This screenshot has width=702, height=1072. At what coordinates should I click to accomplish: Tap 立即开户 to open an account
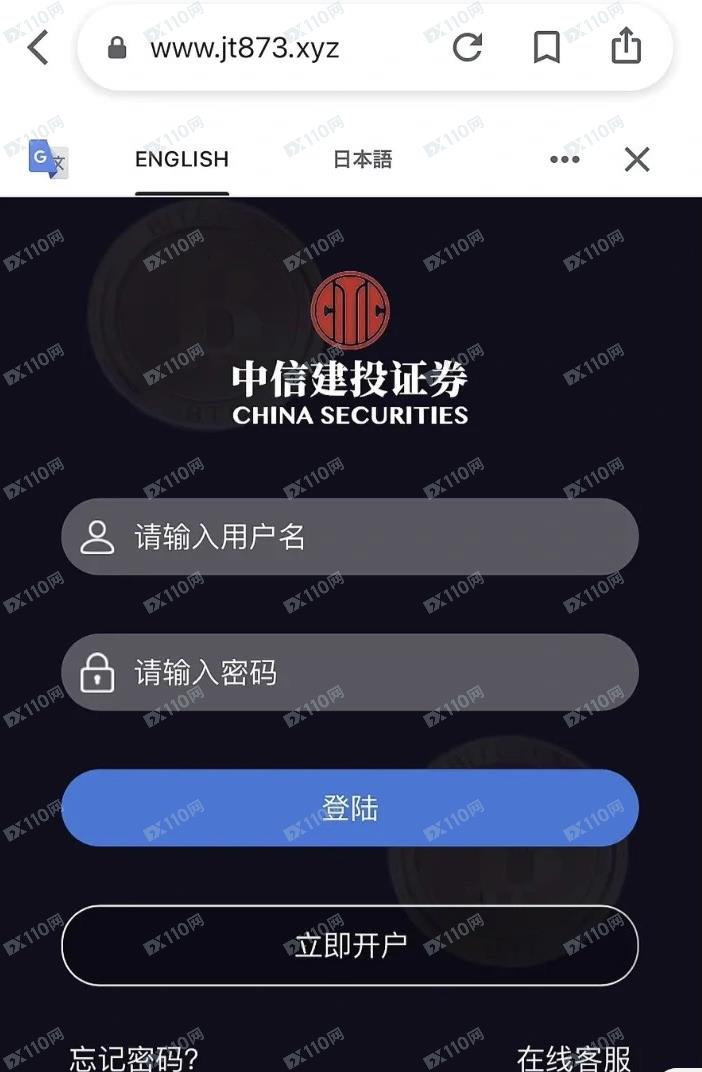point(350,945)
